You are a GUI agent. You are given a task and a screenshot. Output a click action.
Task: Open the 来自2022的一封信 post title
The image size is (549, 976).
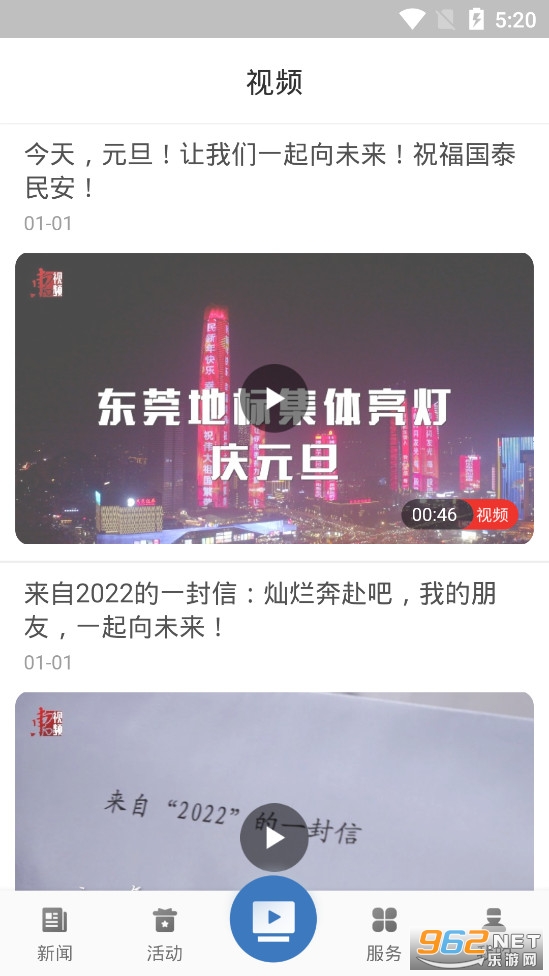tap(260, 610)
